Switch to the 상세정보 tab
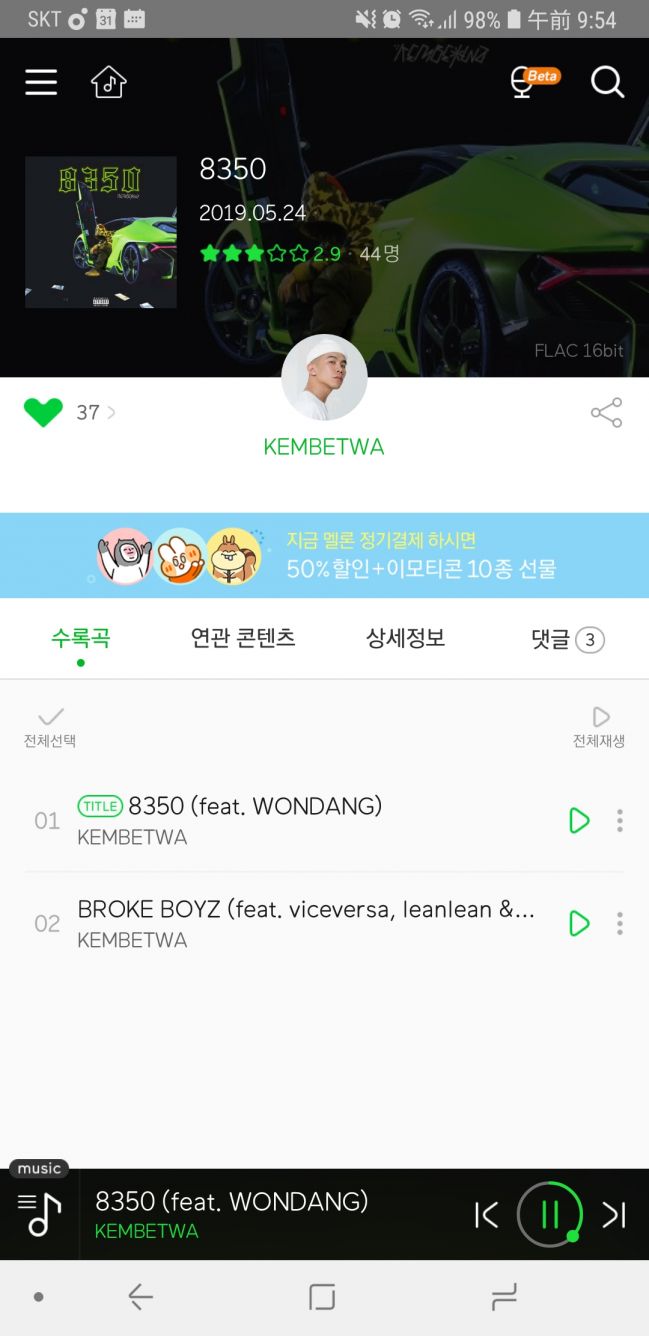Screen dimensions: 649x1336 coord(405,638)
